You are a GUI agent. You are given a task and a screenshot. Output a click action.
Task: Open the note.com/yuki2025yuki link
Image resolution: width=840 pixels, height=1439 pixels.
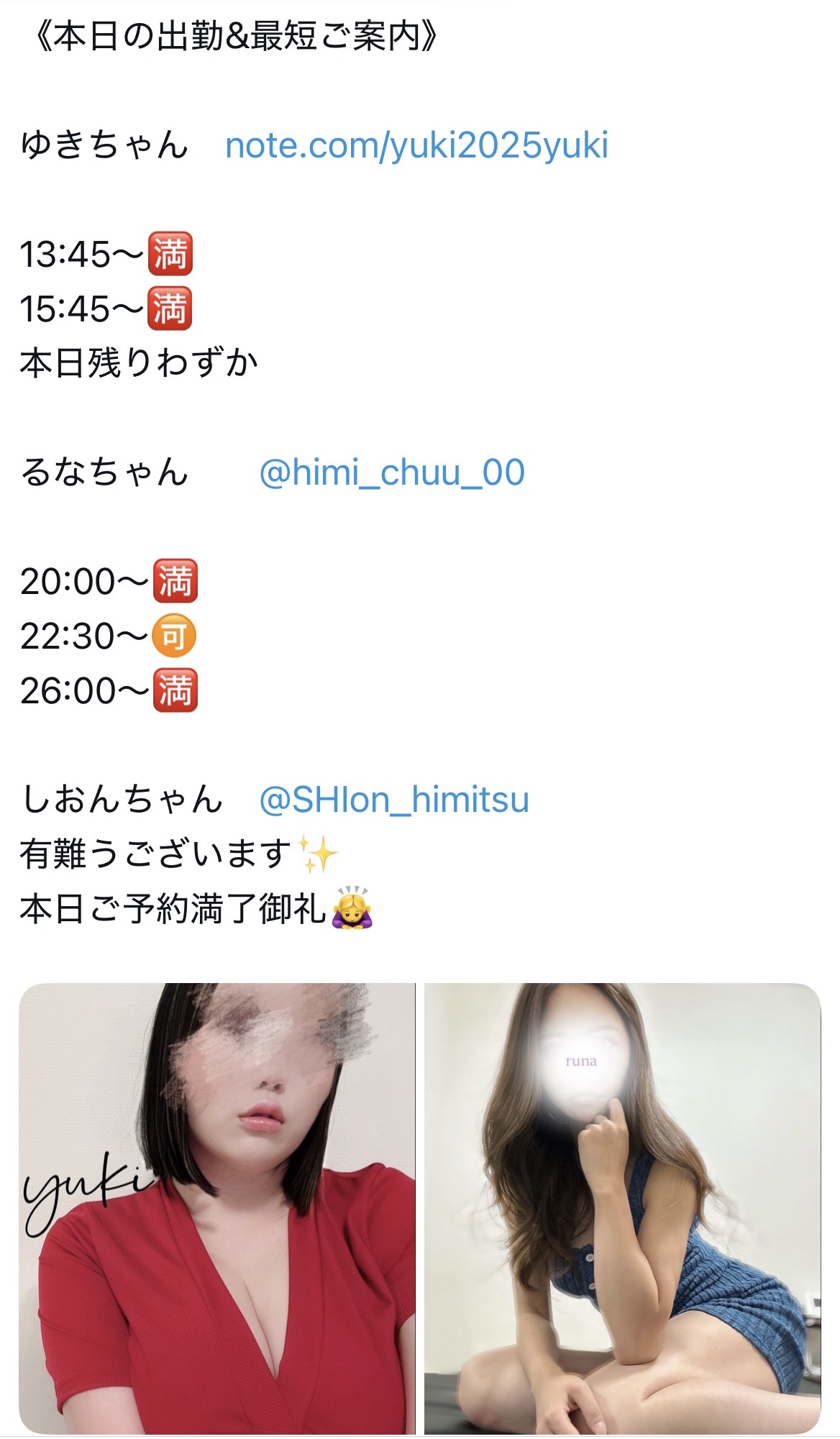point(416,146)
